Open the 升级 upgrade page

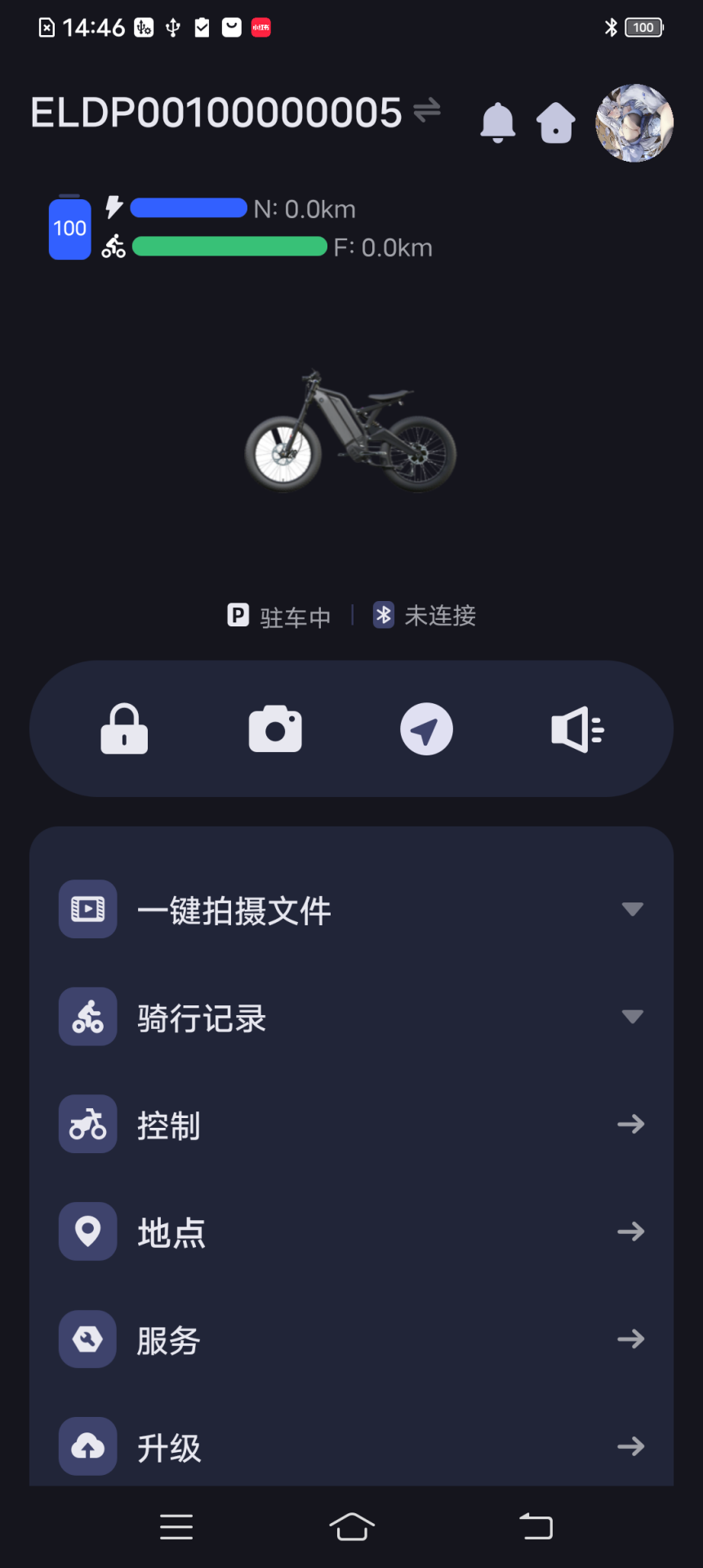click(x=351, y=1446)
